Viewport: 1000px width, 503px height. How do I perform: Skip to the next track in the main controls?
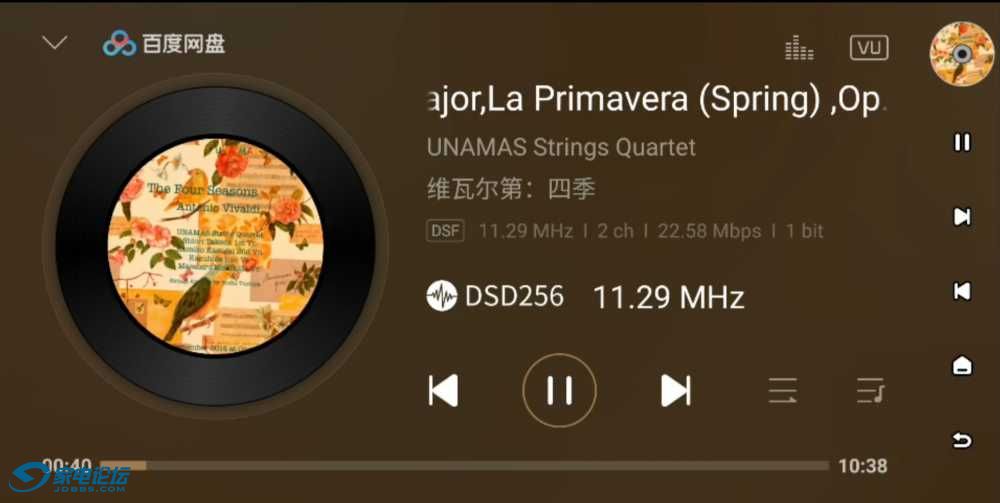coord(676,390)
